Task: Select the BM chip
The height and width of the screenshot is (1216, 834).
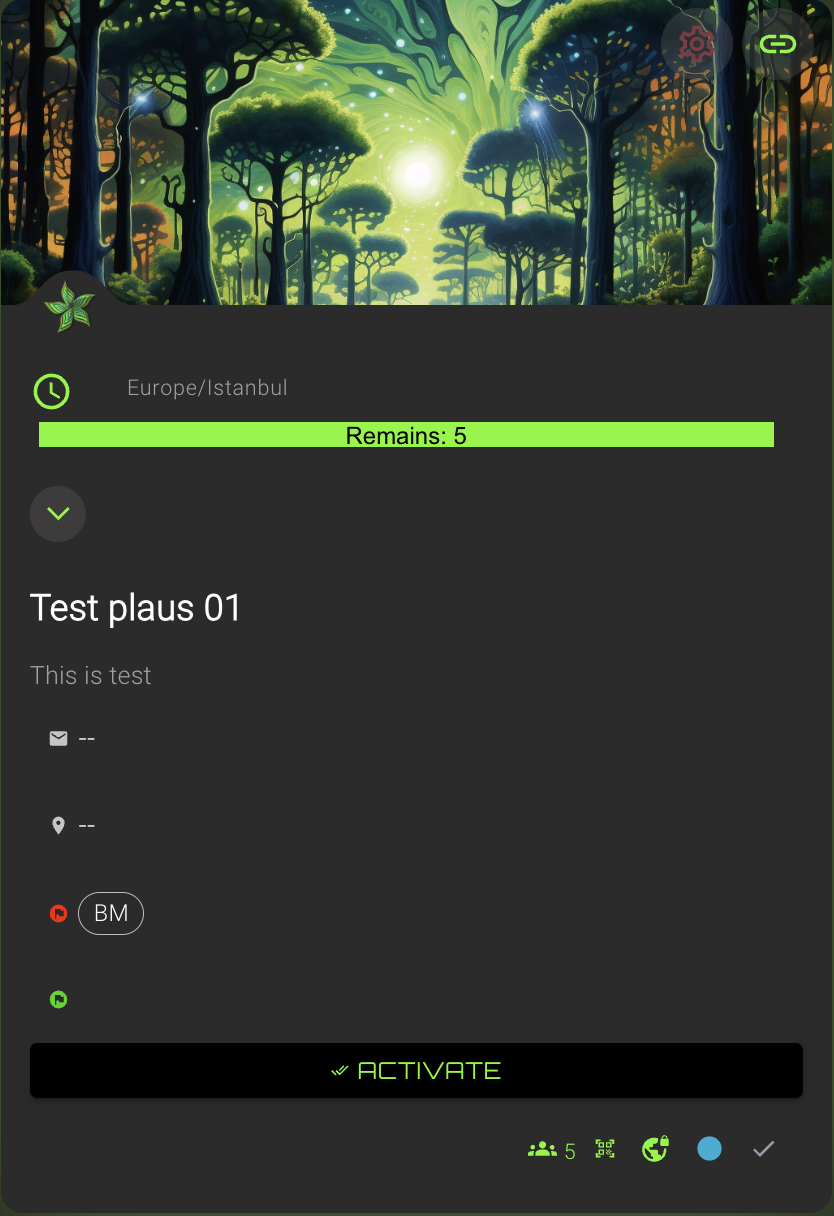Action: tap(111, 913)
